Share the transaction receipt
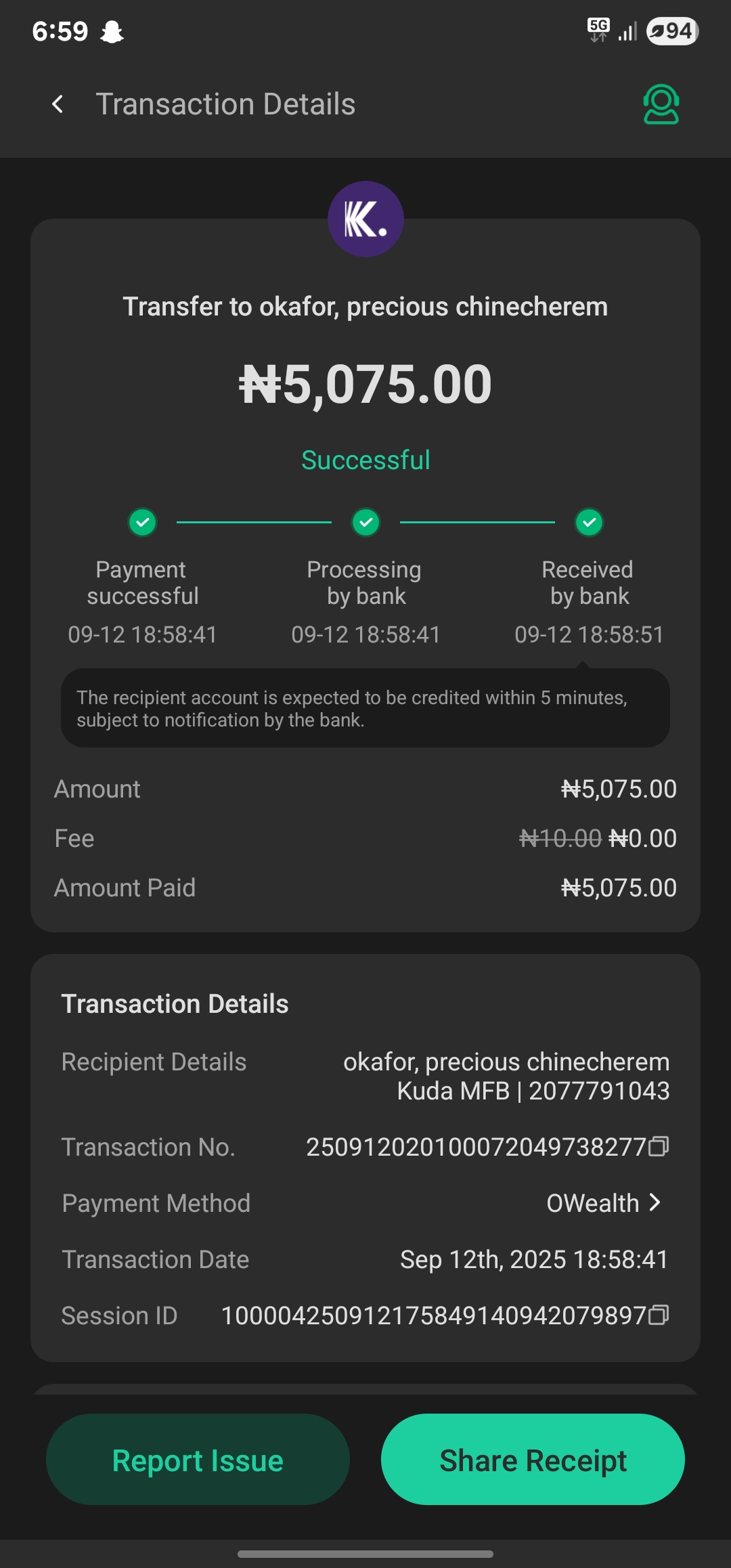Viewport: 731px width, 1568px height. 533,1460
